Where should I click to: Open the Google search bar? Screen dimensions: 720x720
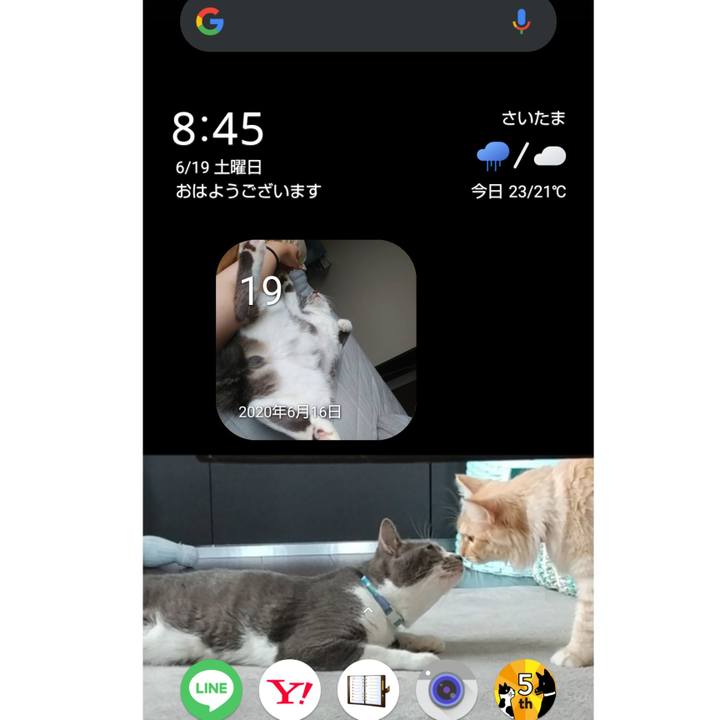360,22
